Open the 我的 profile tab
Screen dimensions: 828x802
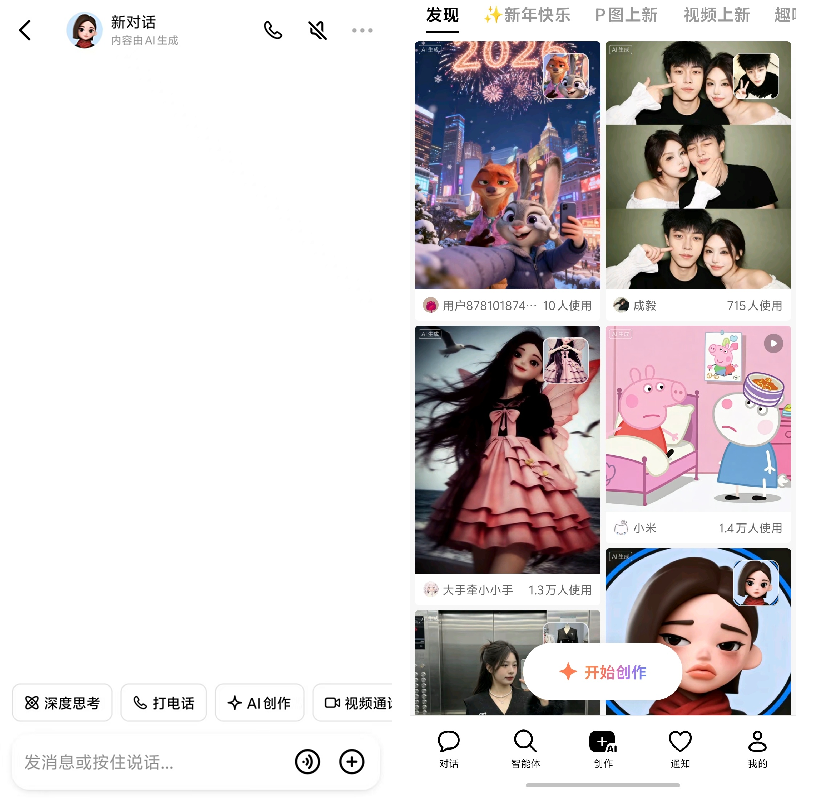tap(757, 748)
